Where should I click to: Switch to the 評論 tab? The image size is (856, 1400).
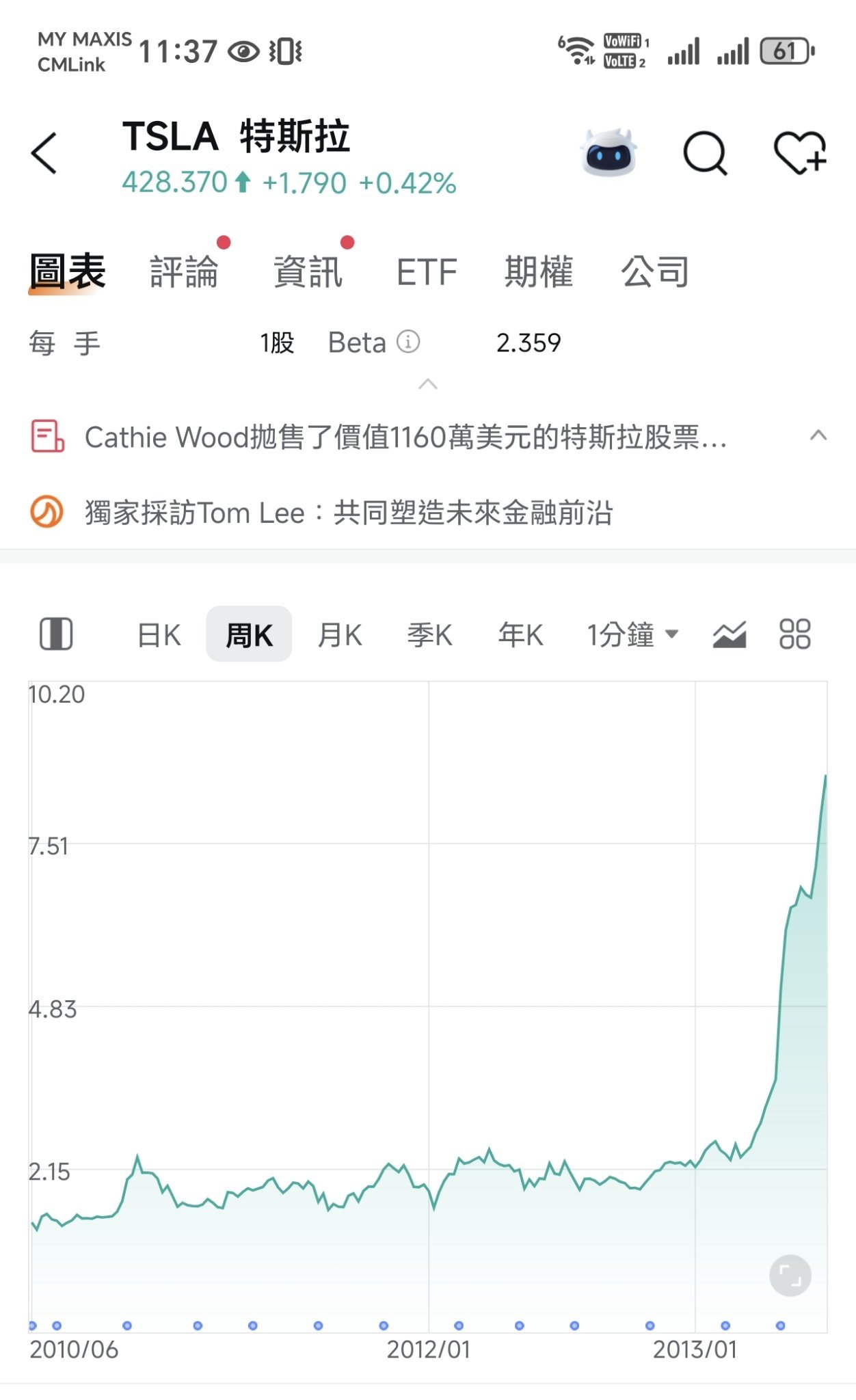[x=184, y=271]
